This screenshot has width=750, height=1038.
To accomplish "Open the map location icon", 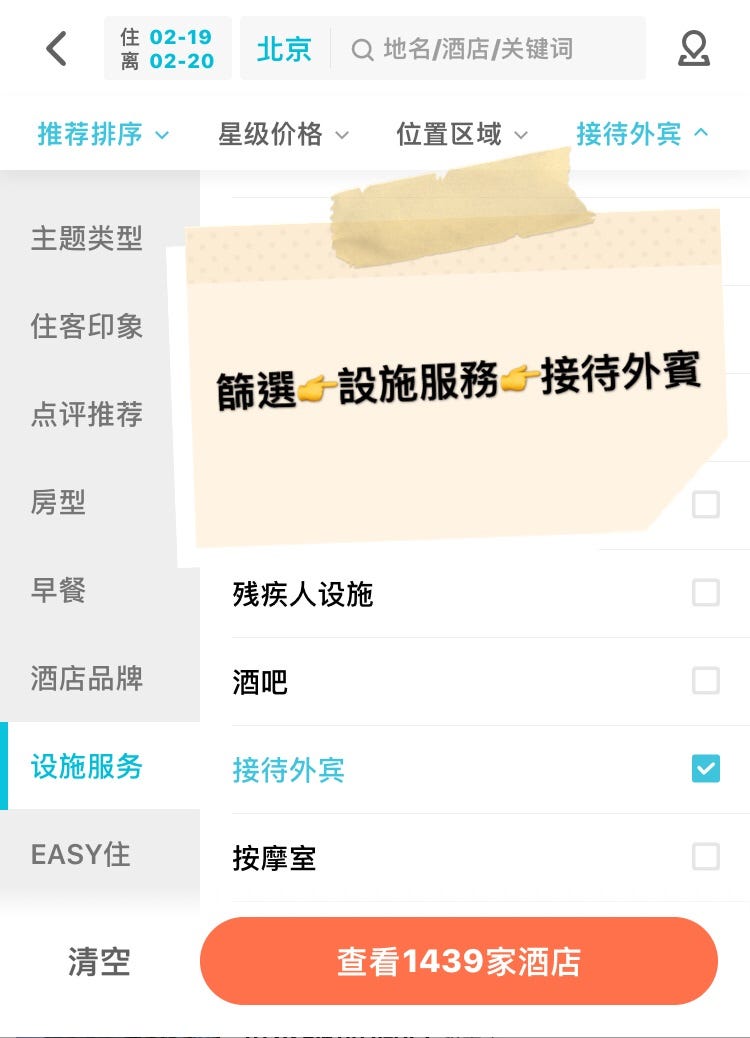I will coord(693,49).
